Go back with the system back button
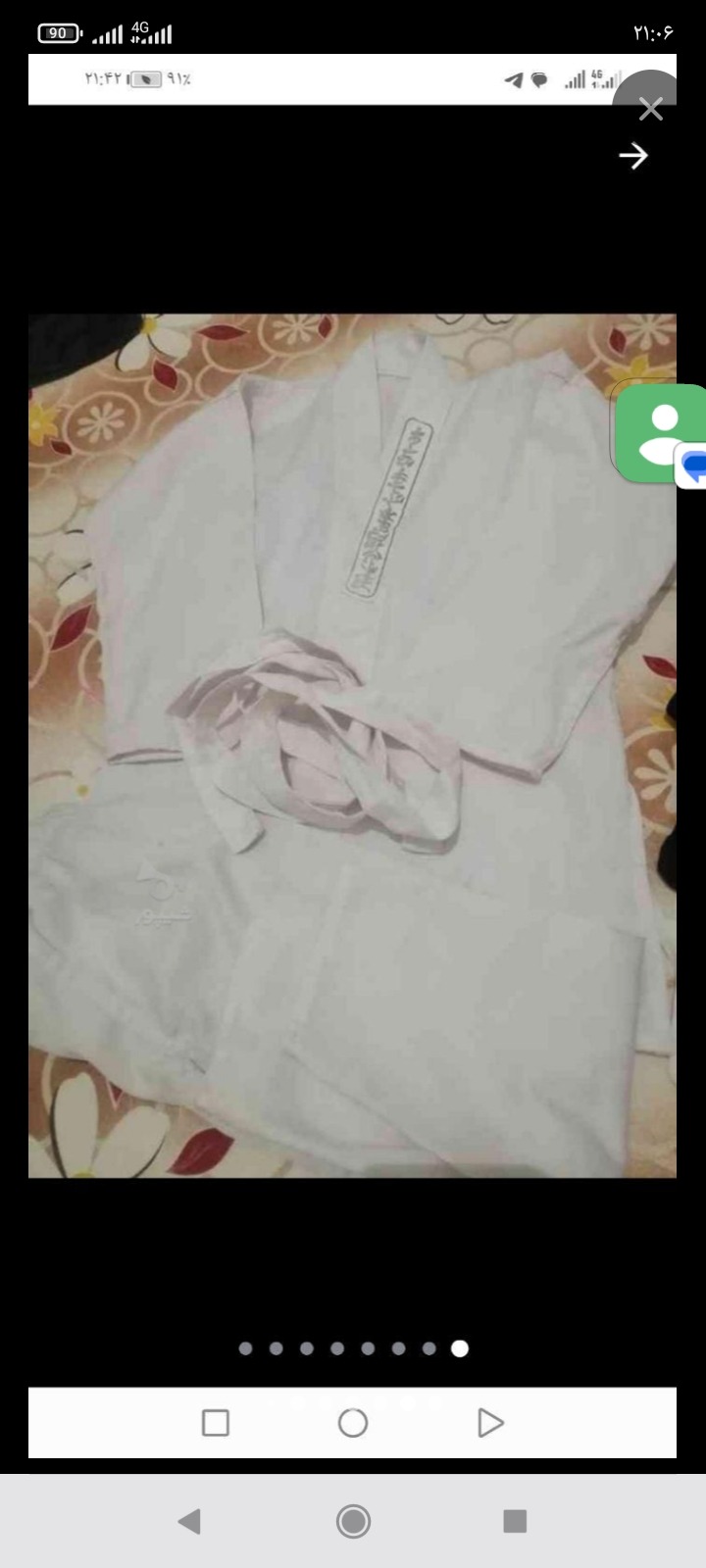Screen dimensions: 706x1568 189,1521
